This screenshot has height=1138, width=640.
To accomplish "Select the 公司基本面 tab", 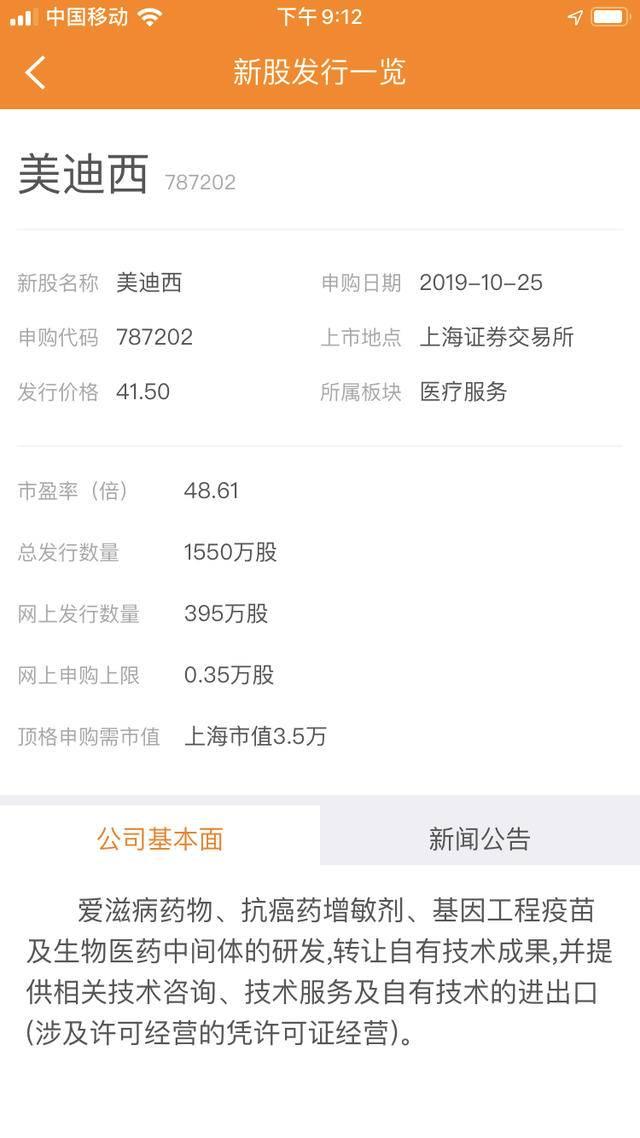I will click(x=160, y=838).
